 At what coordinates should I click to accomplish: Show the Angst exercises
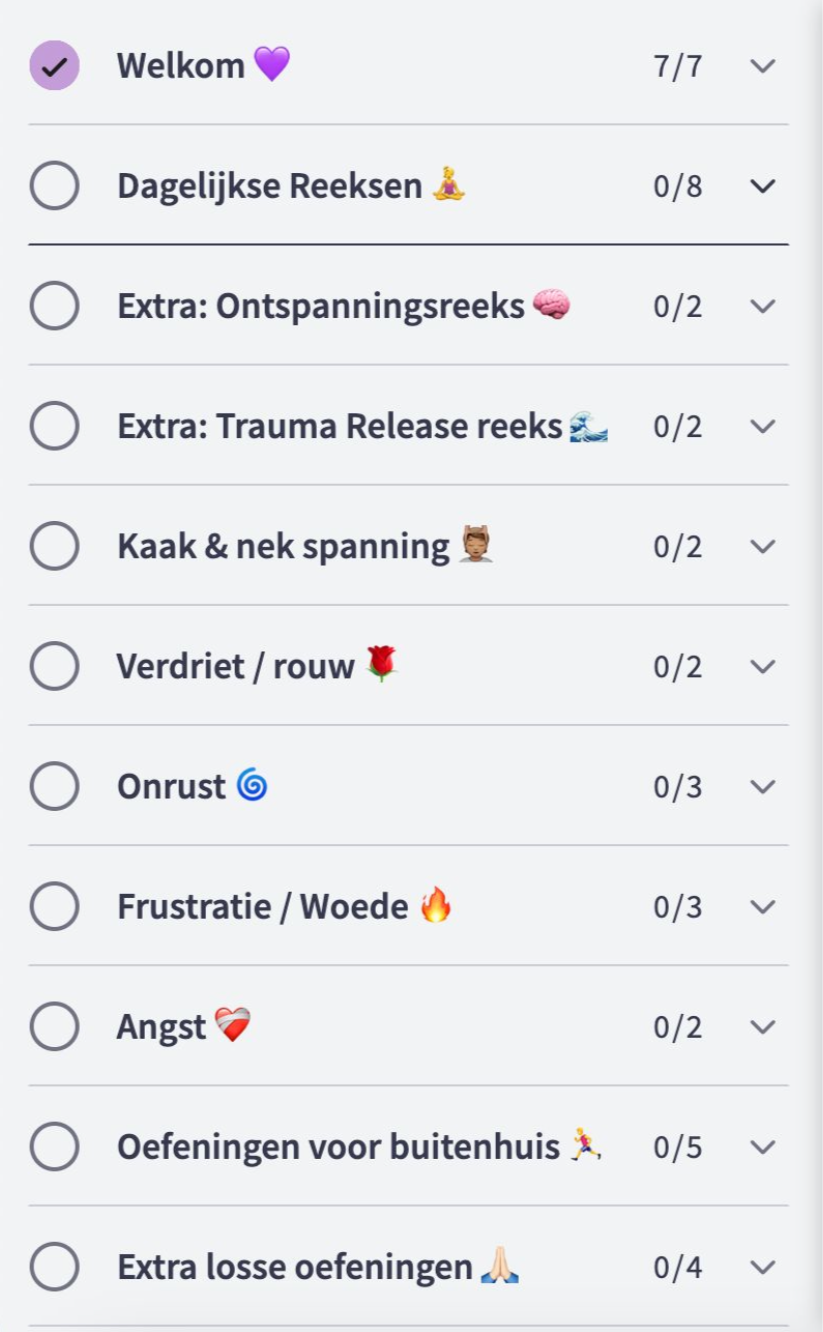(763, 1026)
